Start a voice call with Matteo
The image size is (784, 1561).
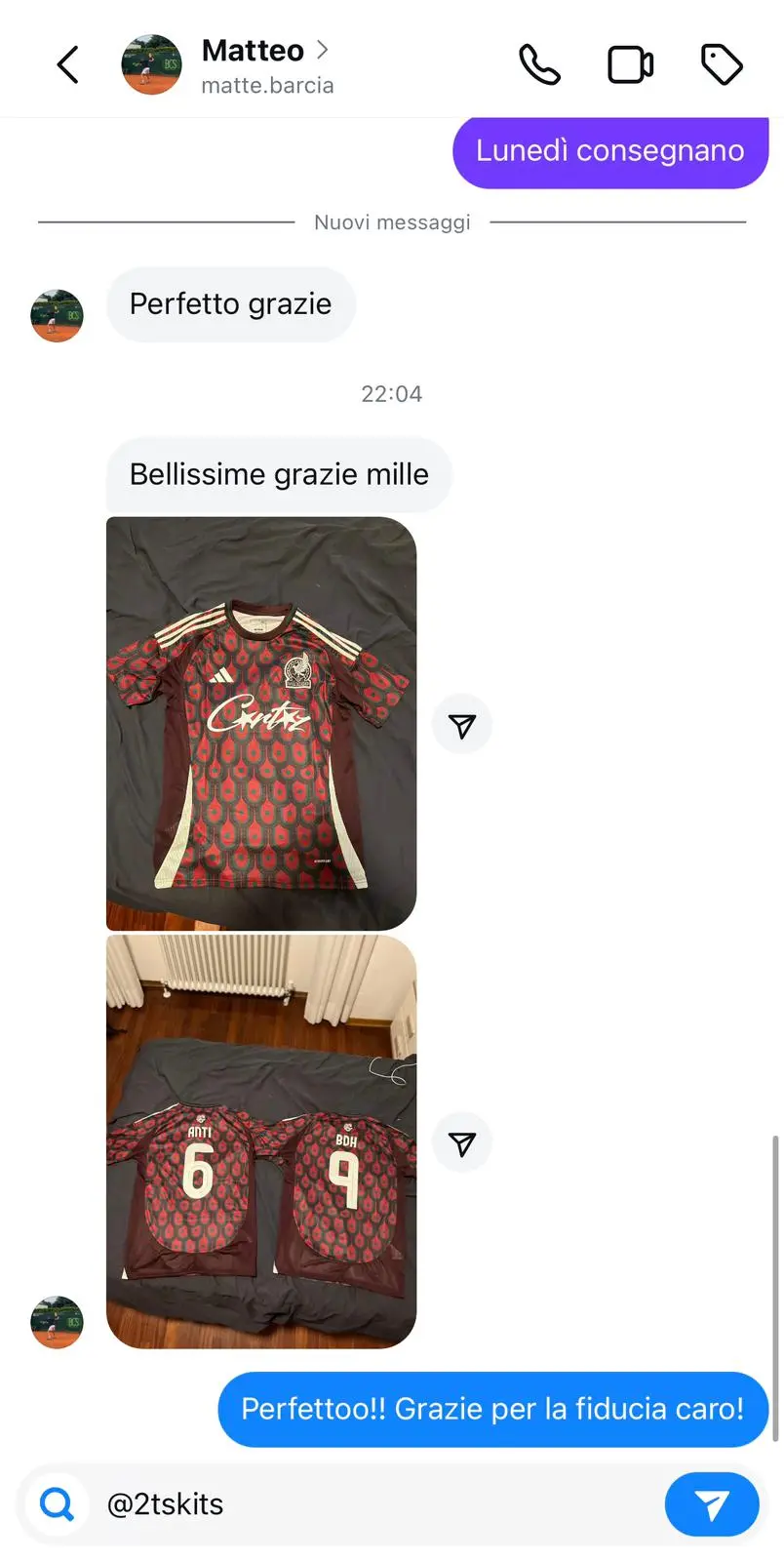coord(539,65)
